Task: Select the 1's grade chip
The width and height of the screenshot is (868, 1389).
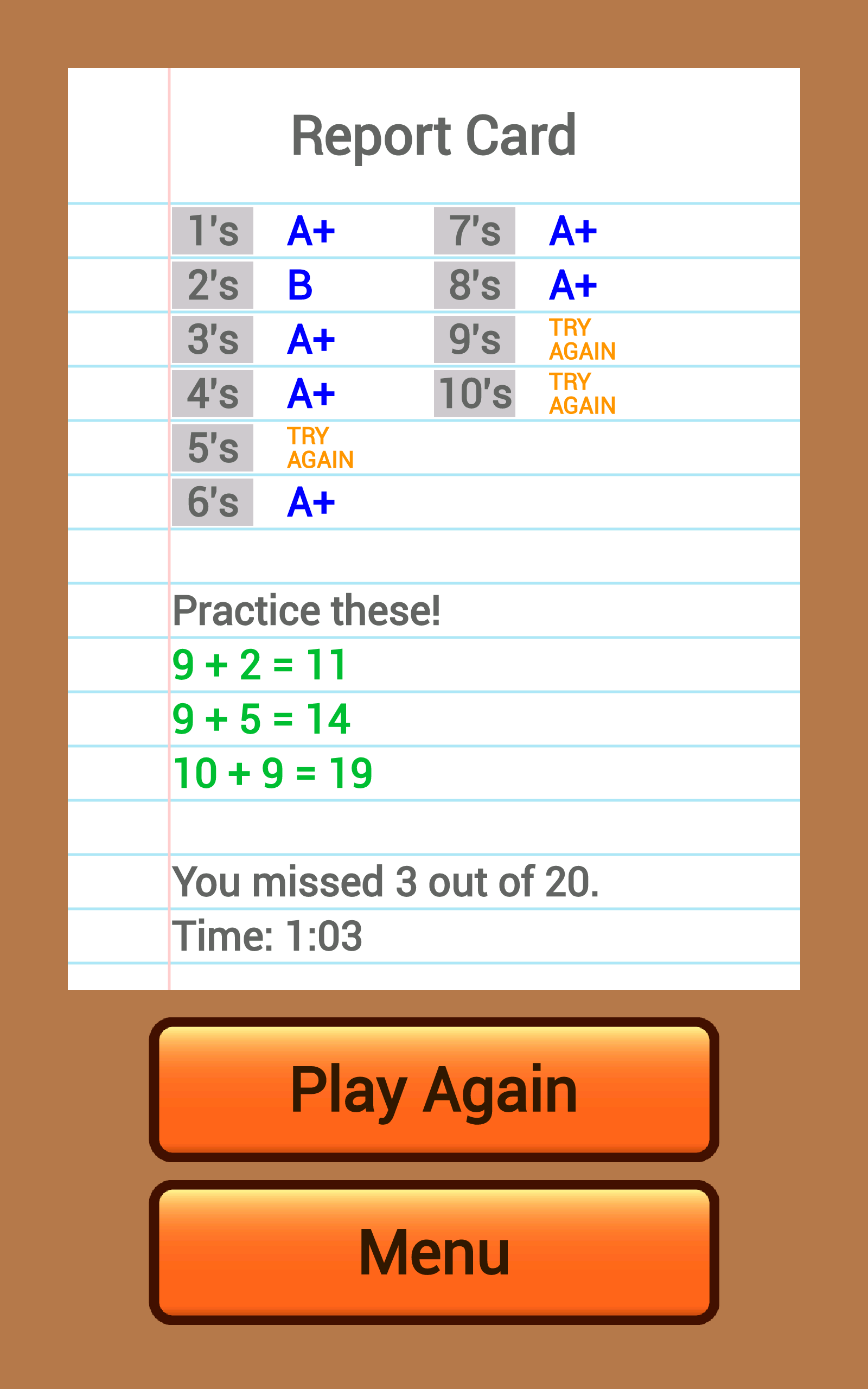Action: 213,231
